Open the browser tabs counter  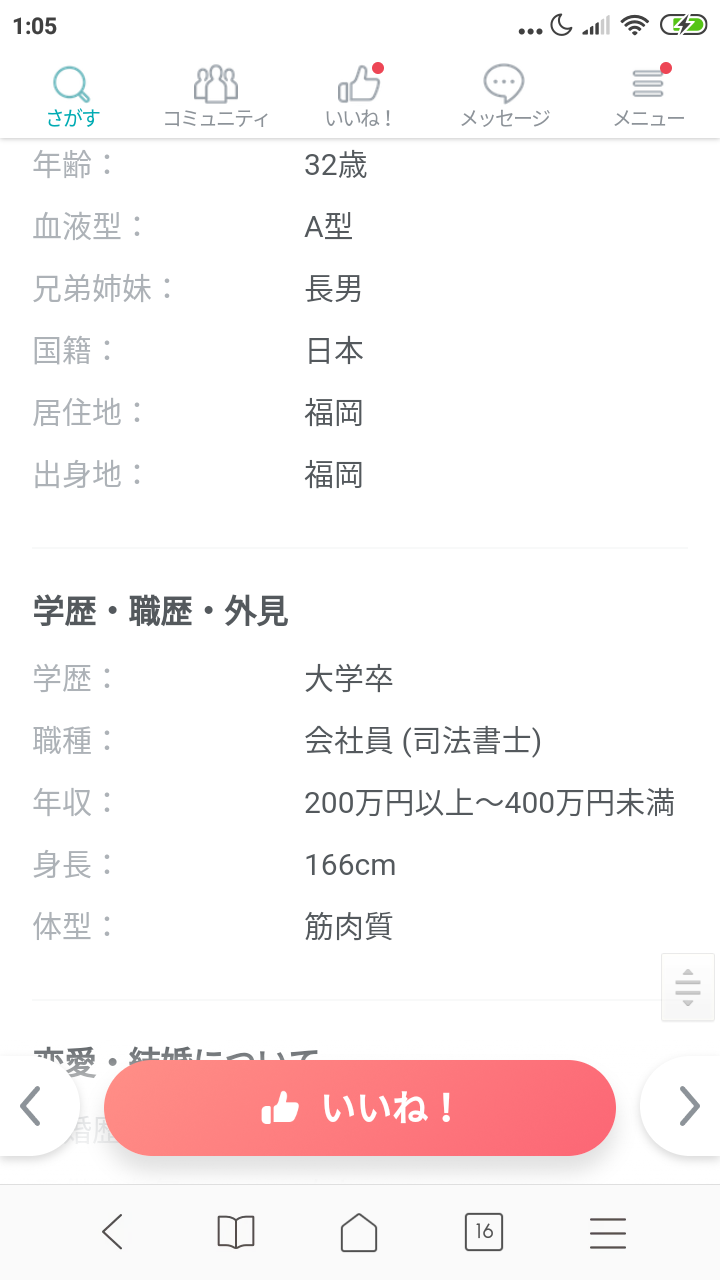pos(484,1232)
